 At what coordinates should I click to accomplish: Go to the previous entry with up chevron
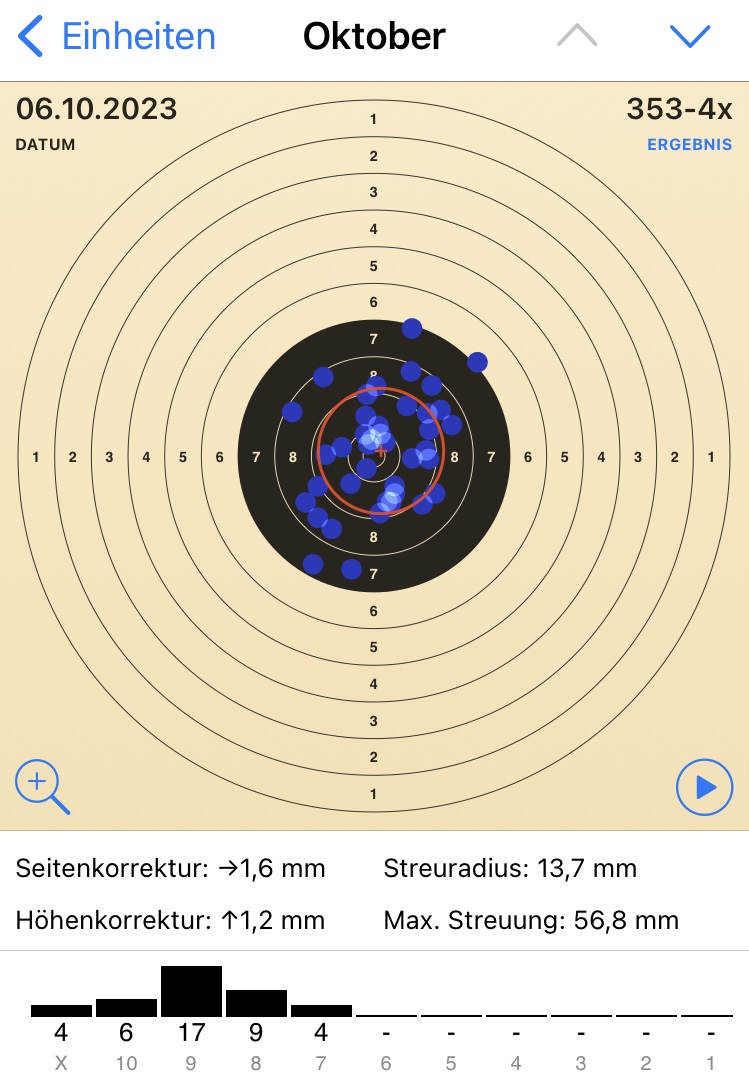point(577,36)
